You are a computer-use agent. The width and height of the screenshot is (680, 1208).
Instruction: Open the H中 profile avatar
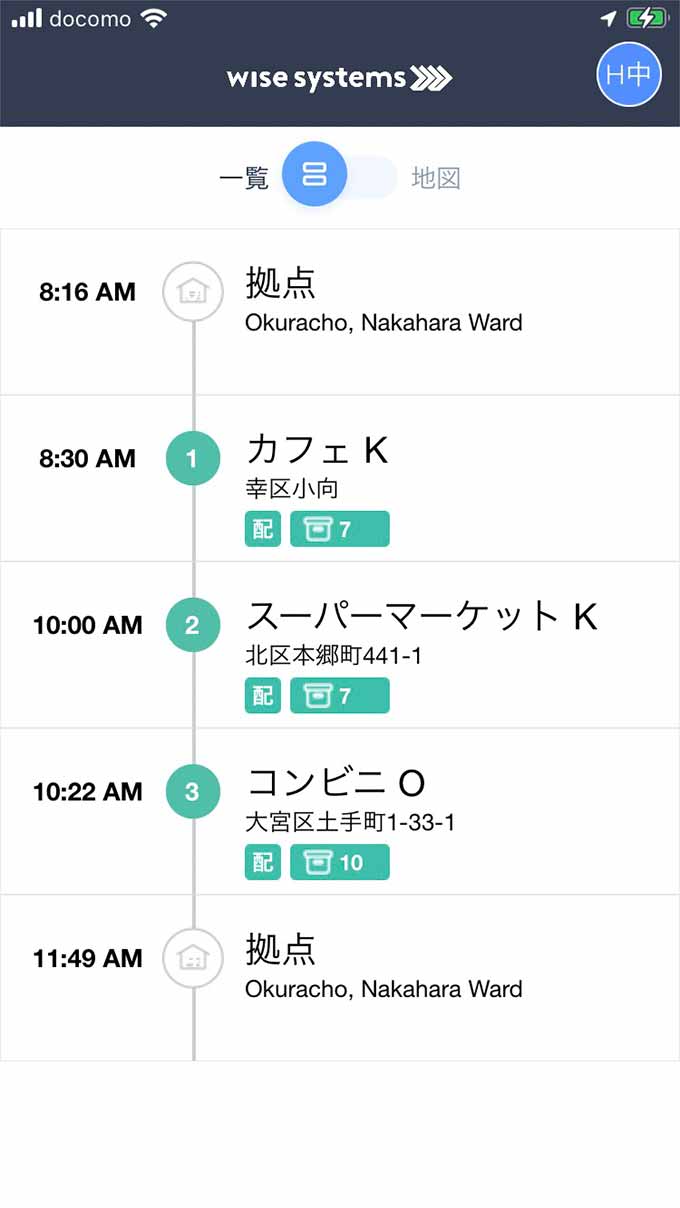coord(629,75)
